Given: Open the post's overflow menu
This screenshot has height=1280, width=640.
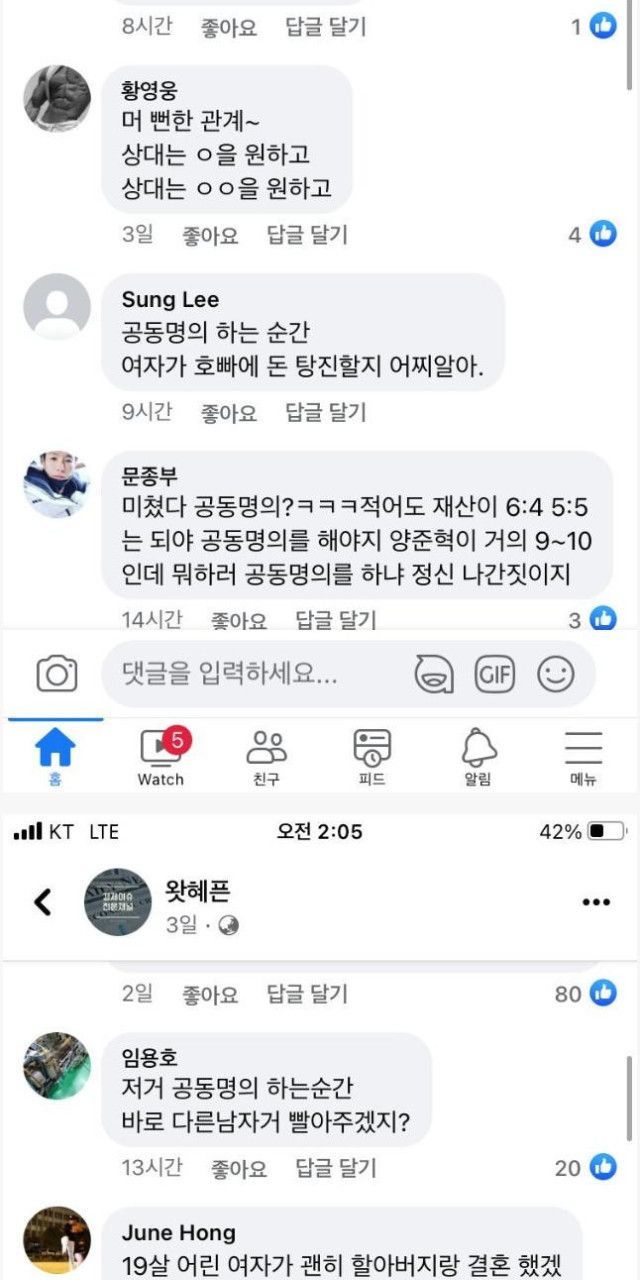Looking at the screenshot, I should click(596, 902).
